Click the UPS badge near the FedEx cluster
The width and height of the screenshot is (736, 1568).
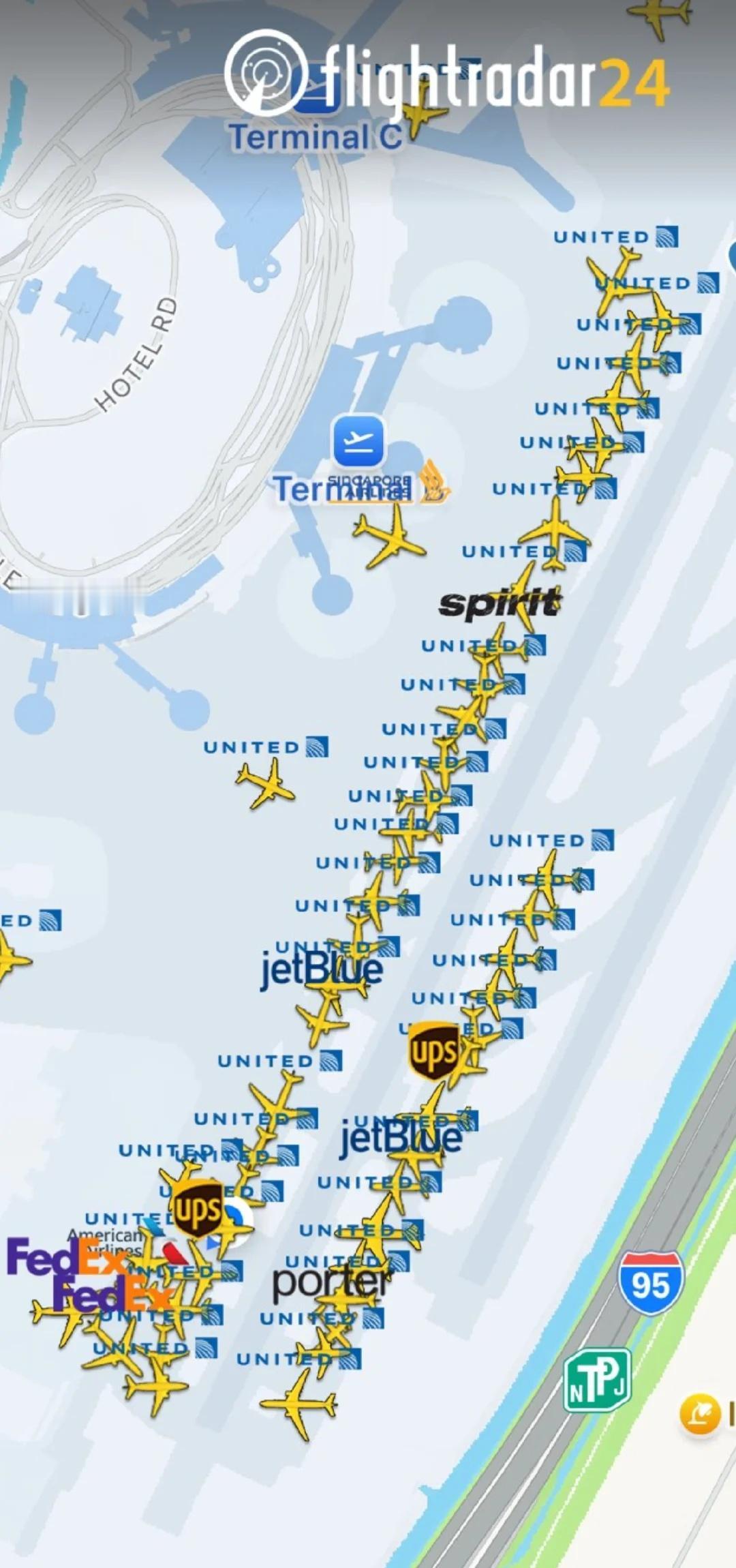point(198,1205)
